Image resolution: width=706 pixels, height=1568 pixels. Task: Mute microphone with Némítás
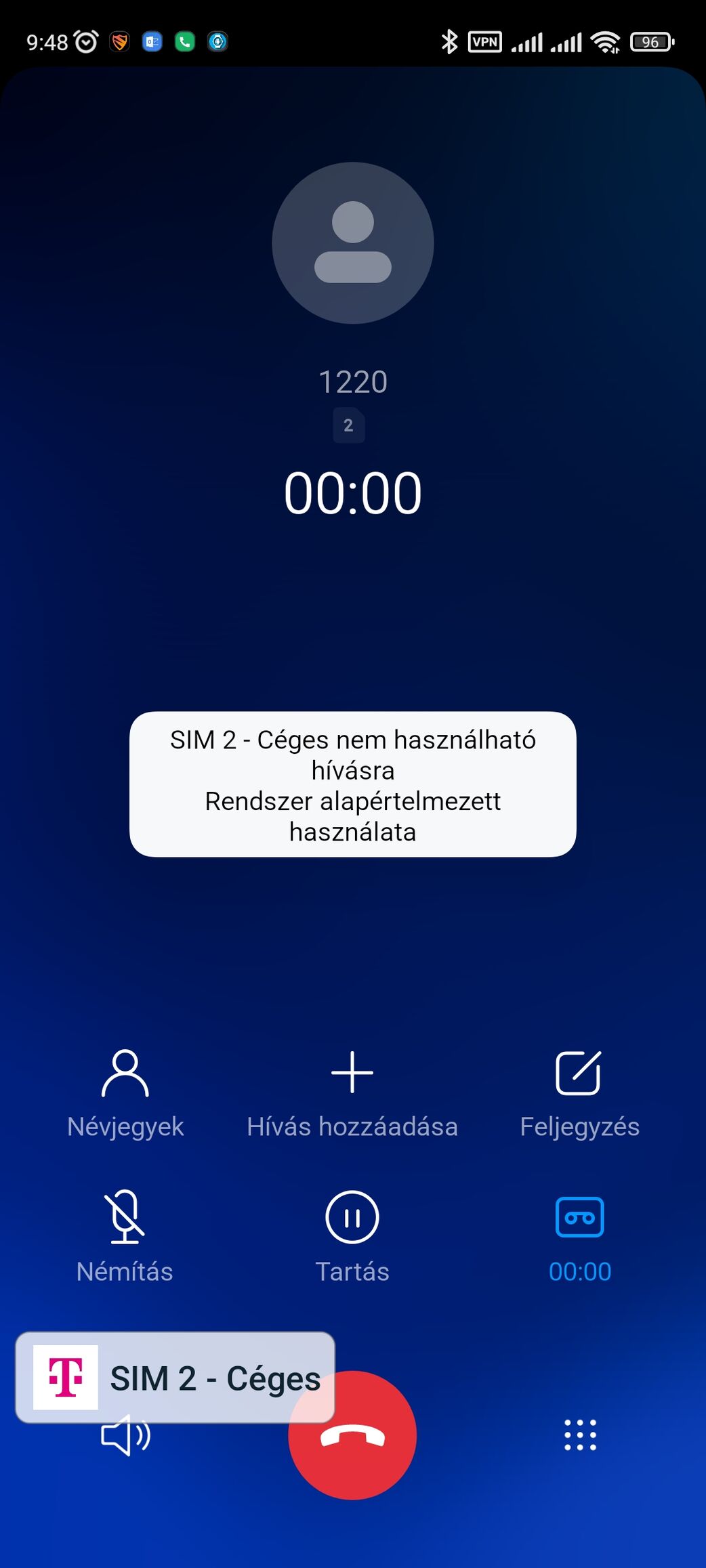click(x=125, y=1237)
